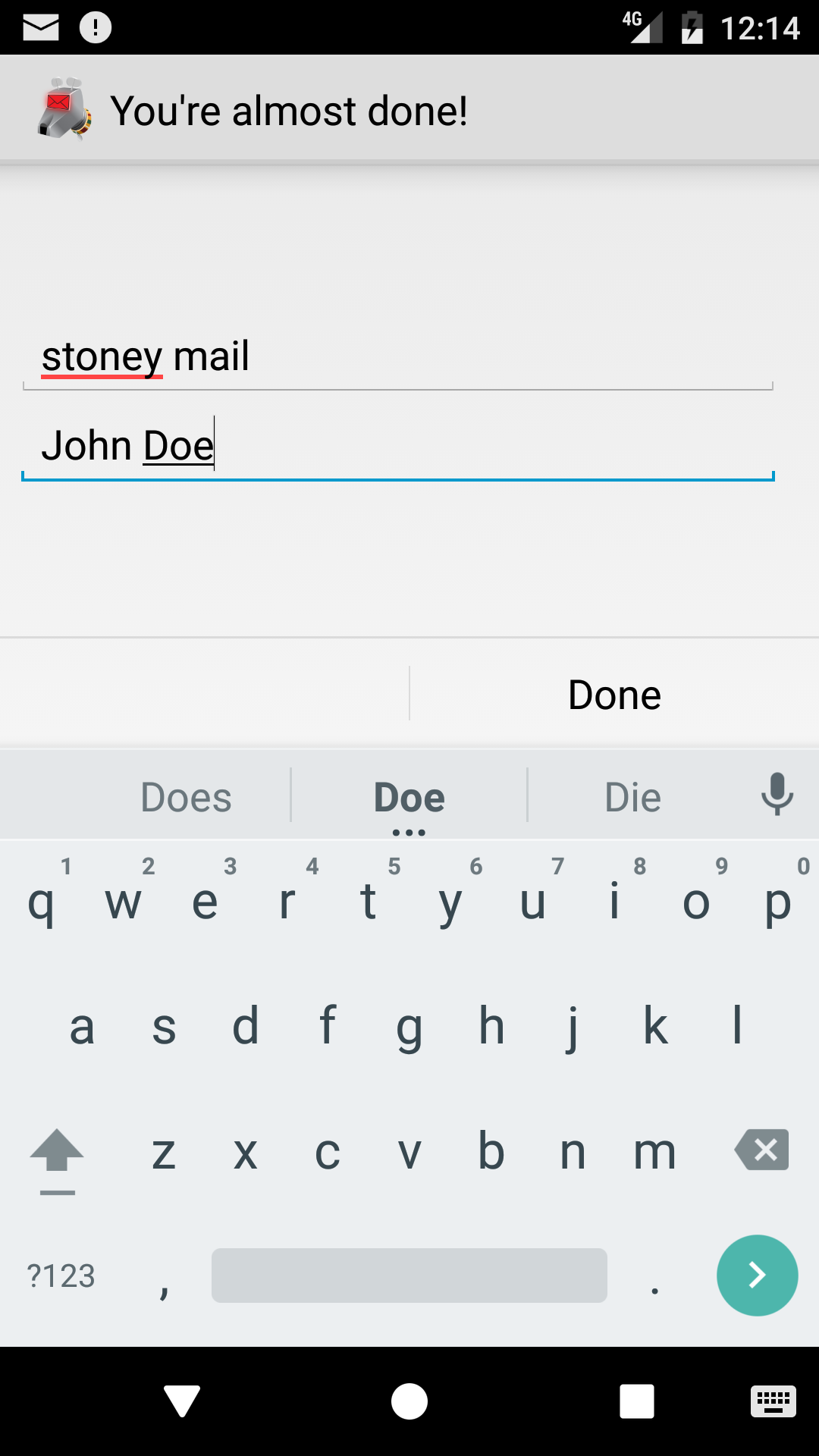
Task: Pick the "Die" keyboard suggestion
Action: (632, 797)
